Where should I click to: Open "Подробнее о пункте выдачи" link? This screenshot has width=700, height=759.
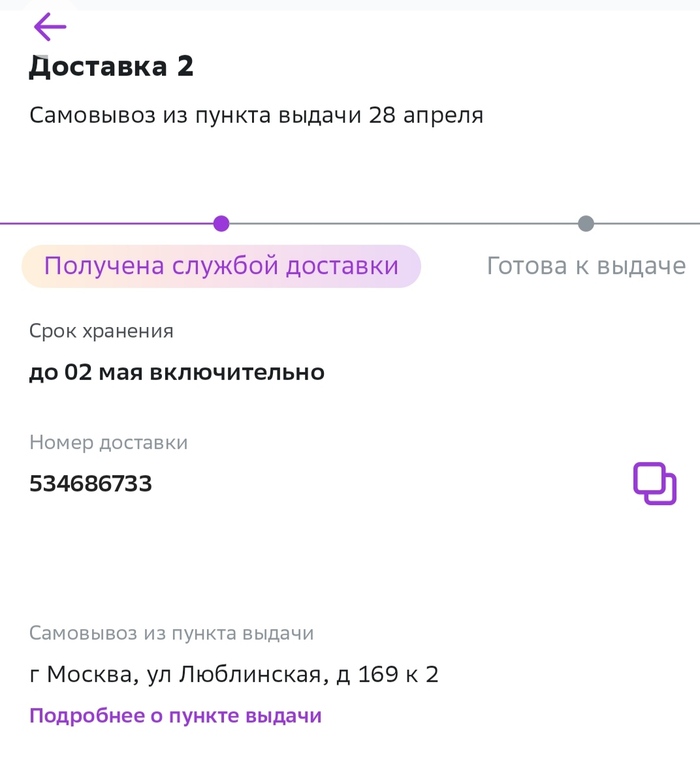(x=175, y=716)
